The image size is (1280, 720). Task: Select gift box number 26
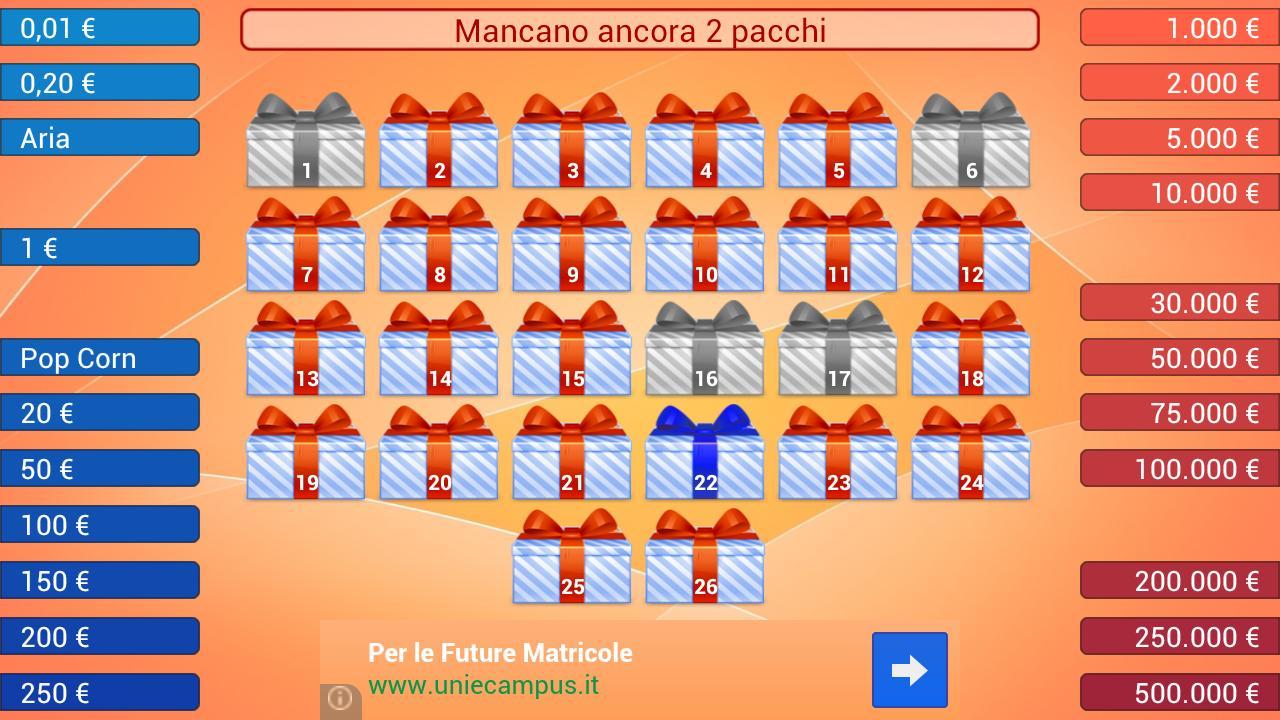pyautogui.click(x=705, y=561)
